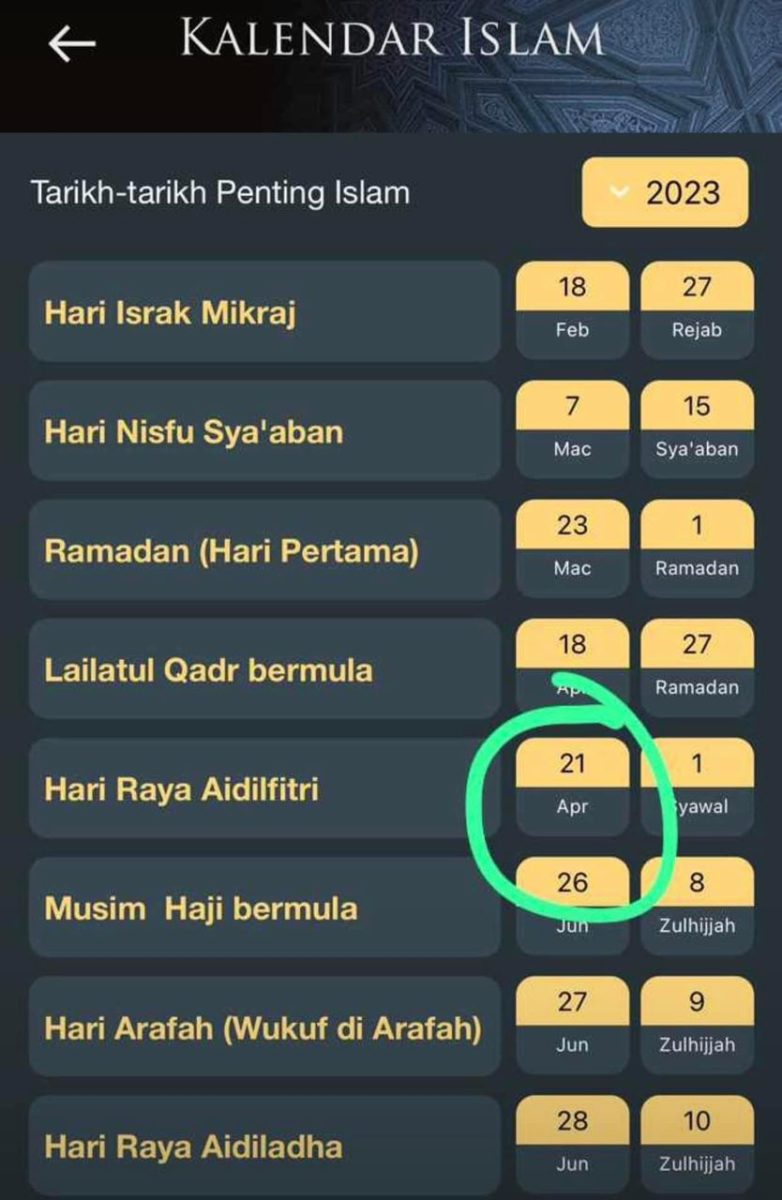Go back using the arrow icon
Image resolution: width=782 pixels, height=1200 pixels.
[x=72, y=43]
